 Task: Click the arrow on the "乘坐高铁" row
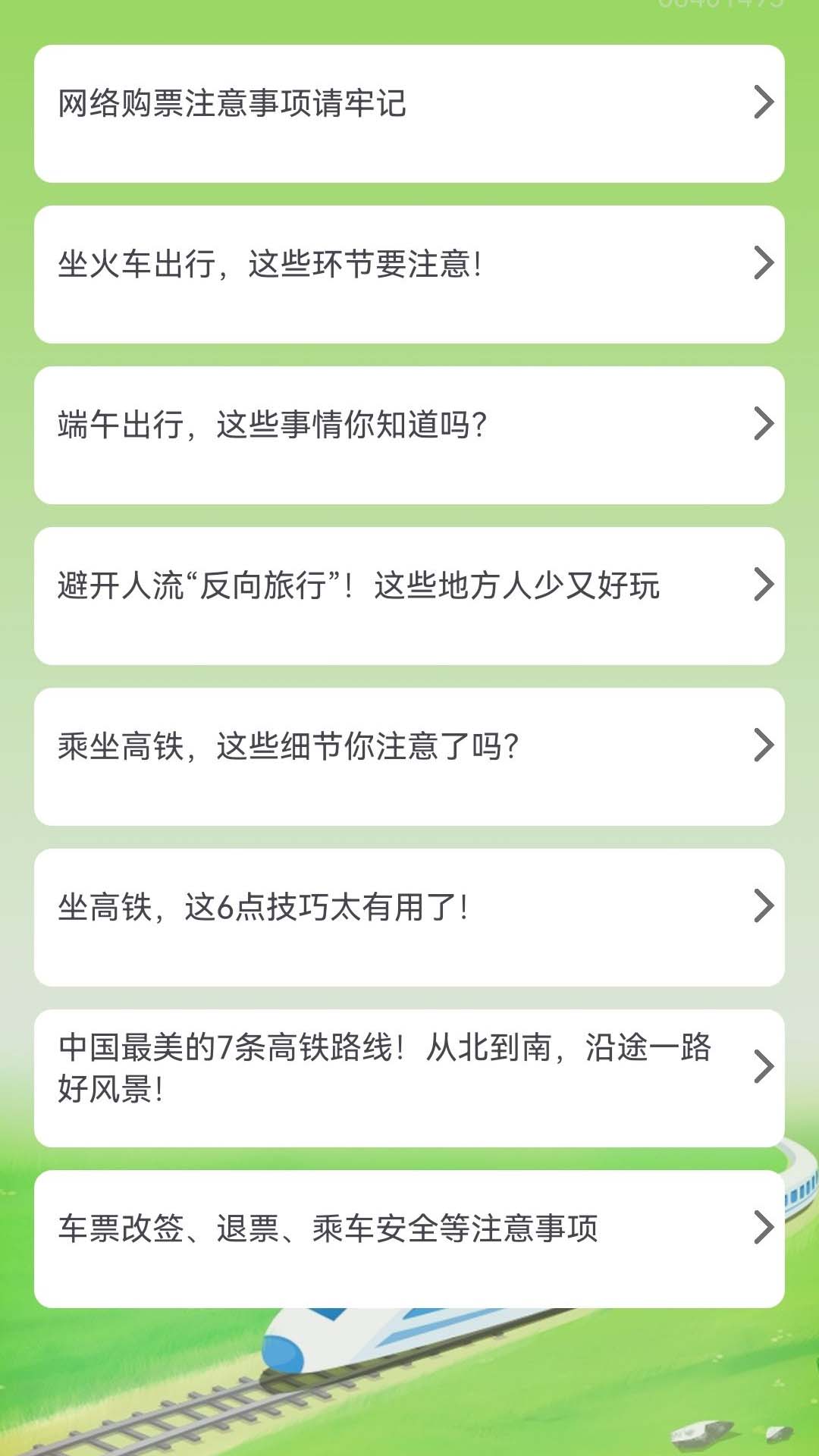click(765, 746)
